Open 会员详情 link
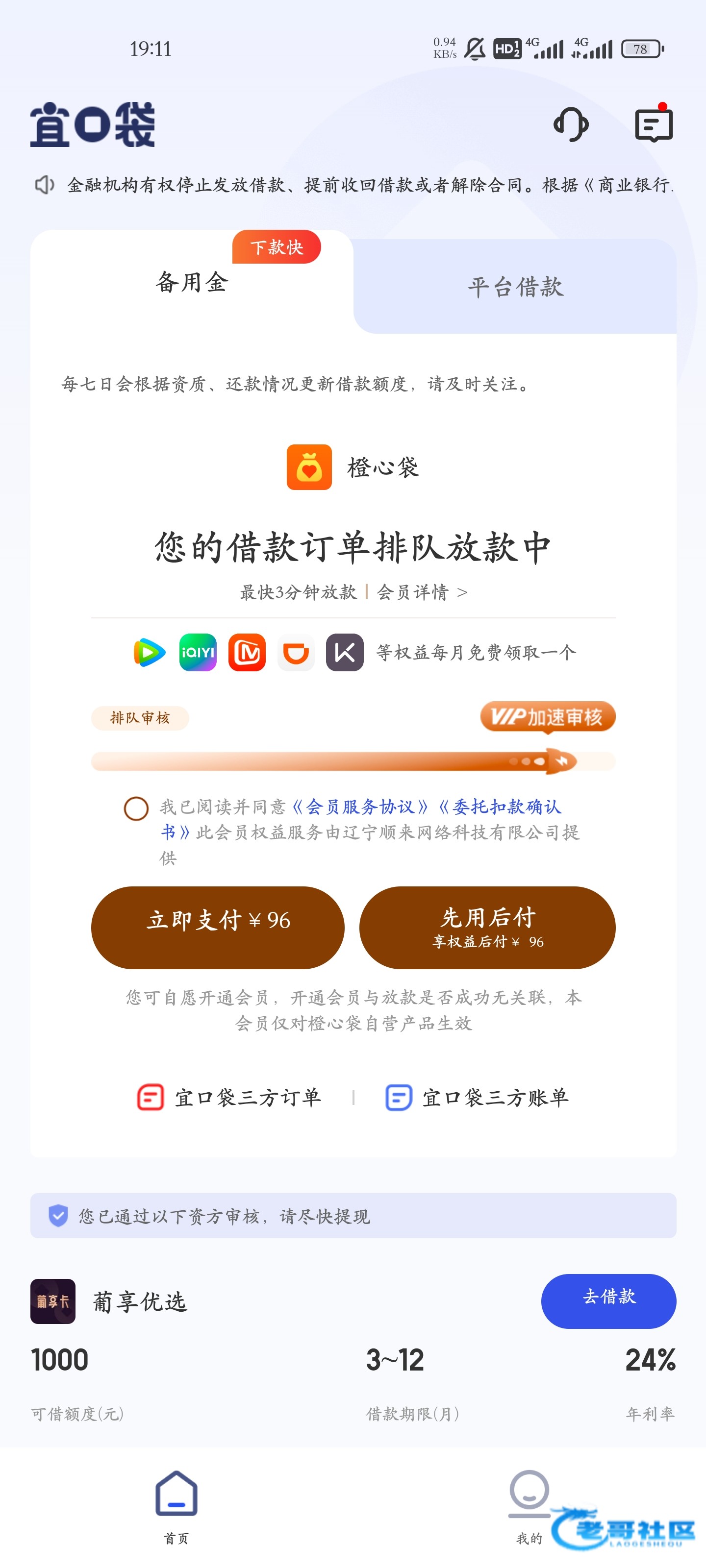The height and width of the screenshot is (1568, 706). coord(422,592)
